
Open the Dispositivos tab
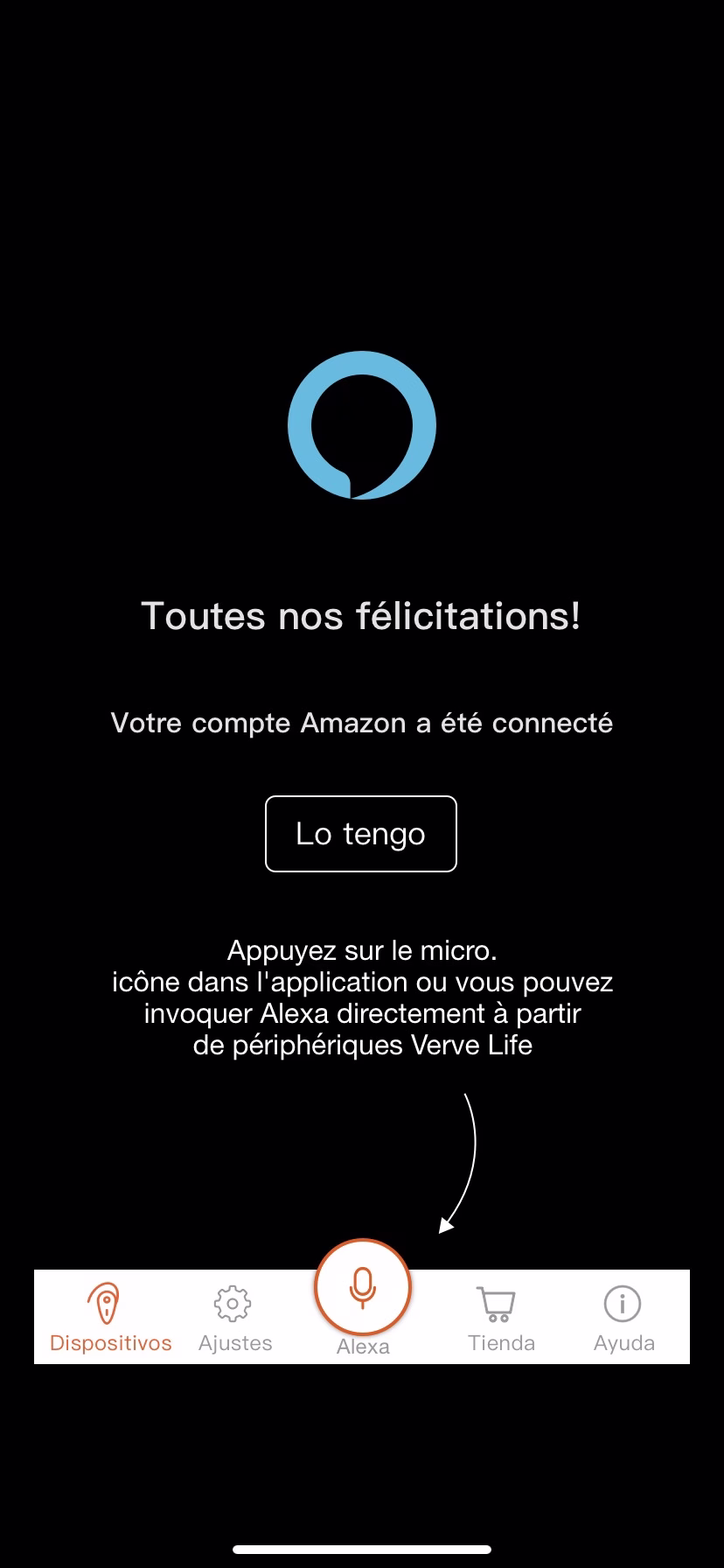[x=110, y=1318]
